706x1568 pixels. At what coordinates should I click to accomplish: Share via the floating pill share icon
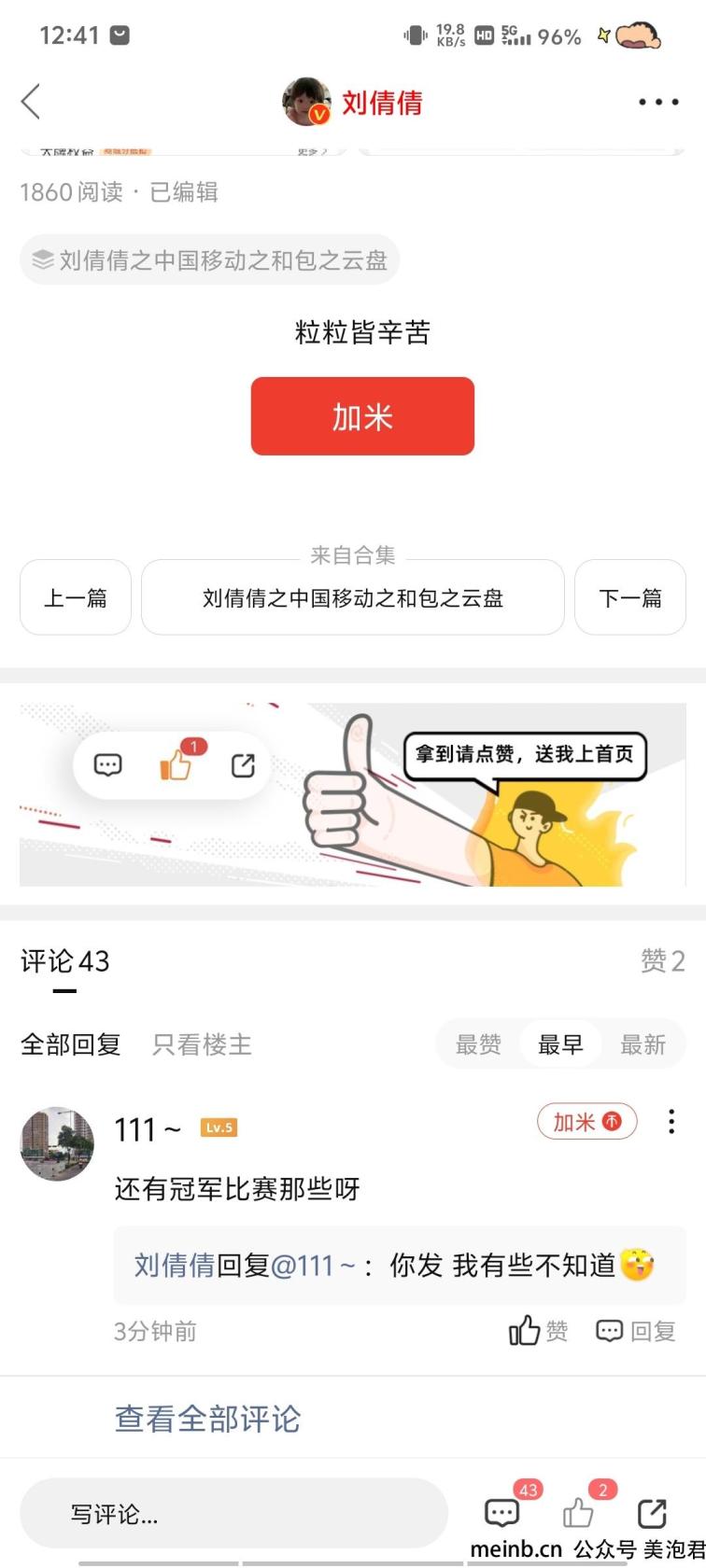point(243,766)
